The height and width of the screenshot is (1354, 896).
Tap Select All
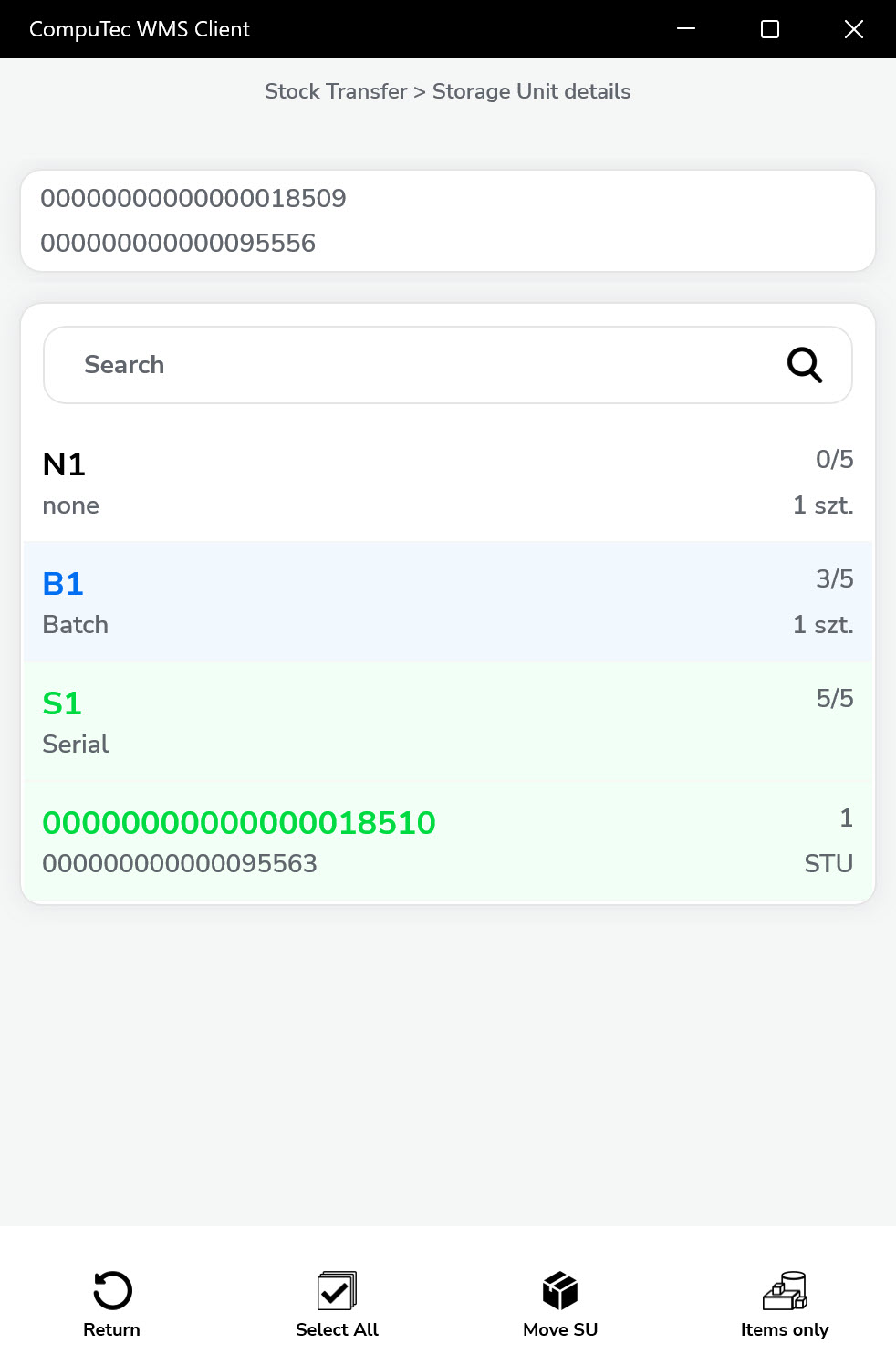click(337, 1303)
